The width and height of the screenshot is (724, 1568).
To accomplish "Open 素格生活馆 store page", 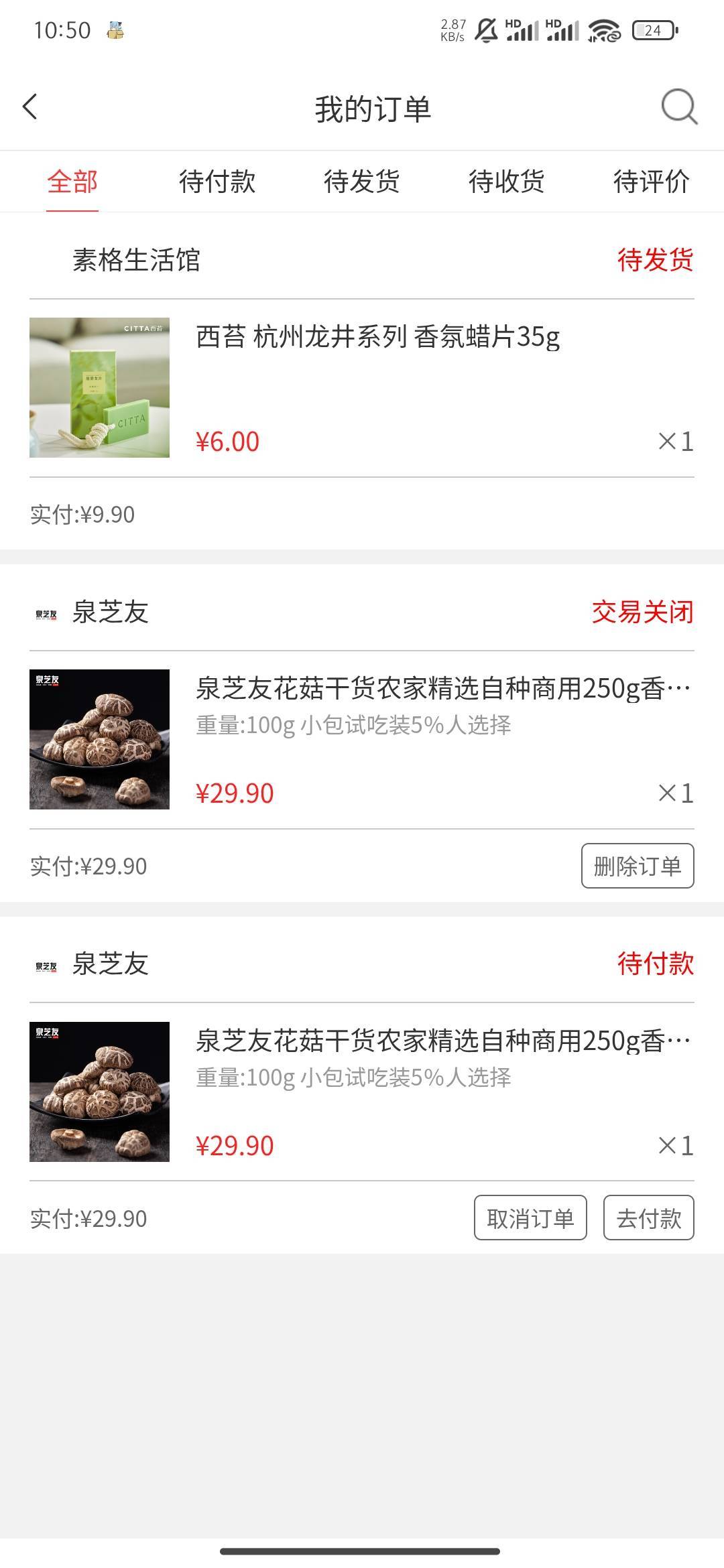I will click(136, 260).
